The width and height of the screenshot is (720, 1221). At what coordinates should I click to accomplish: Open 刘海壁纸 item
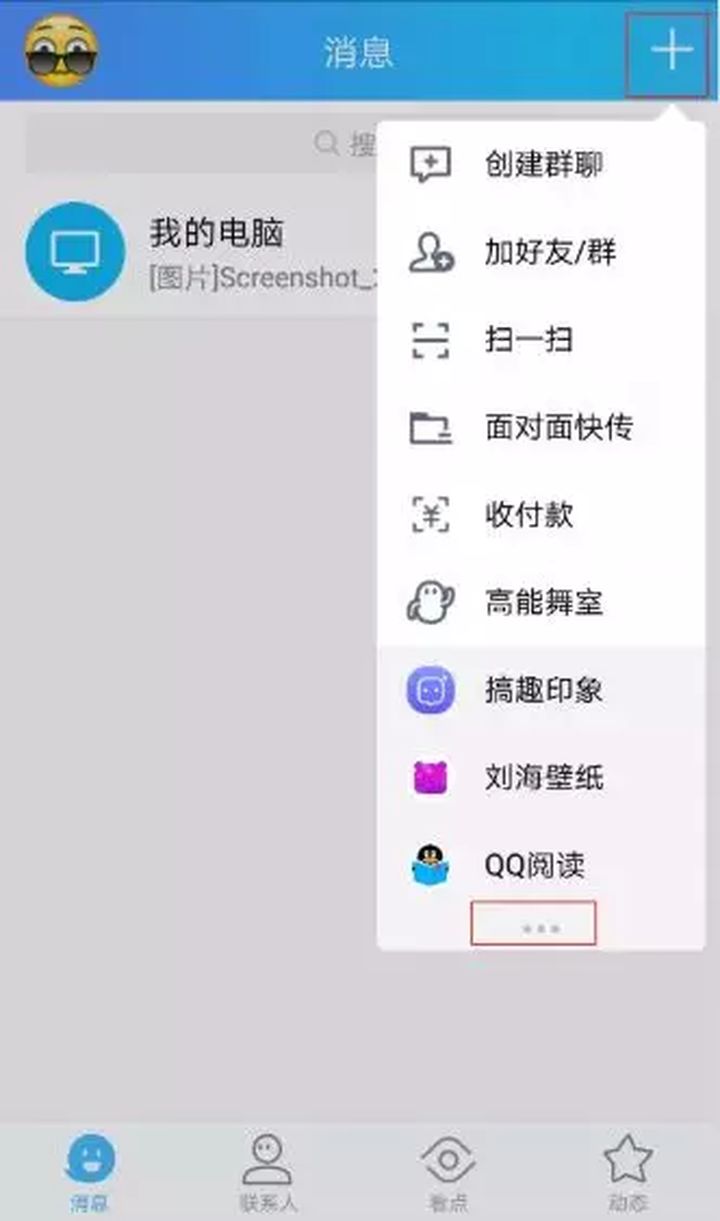541,778
